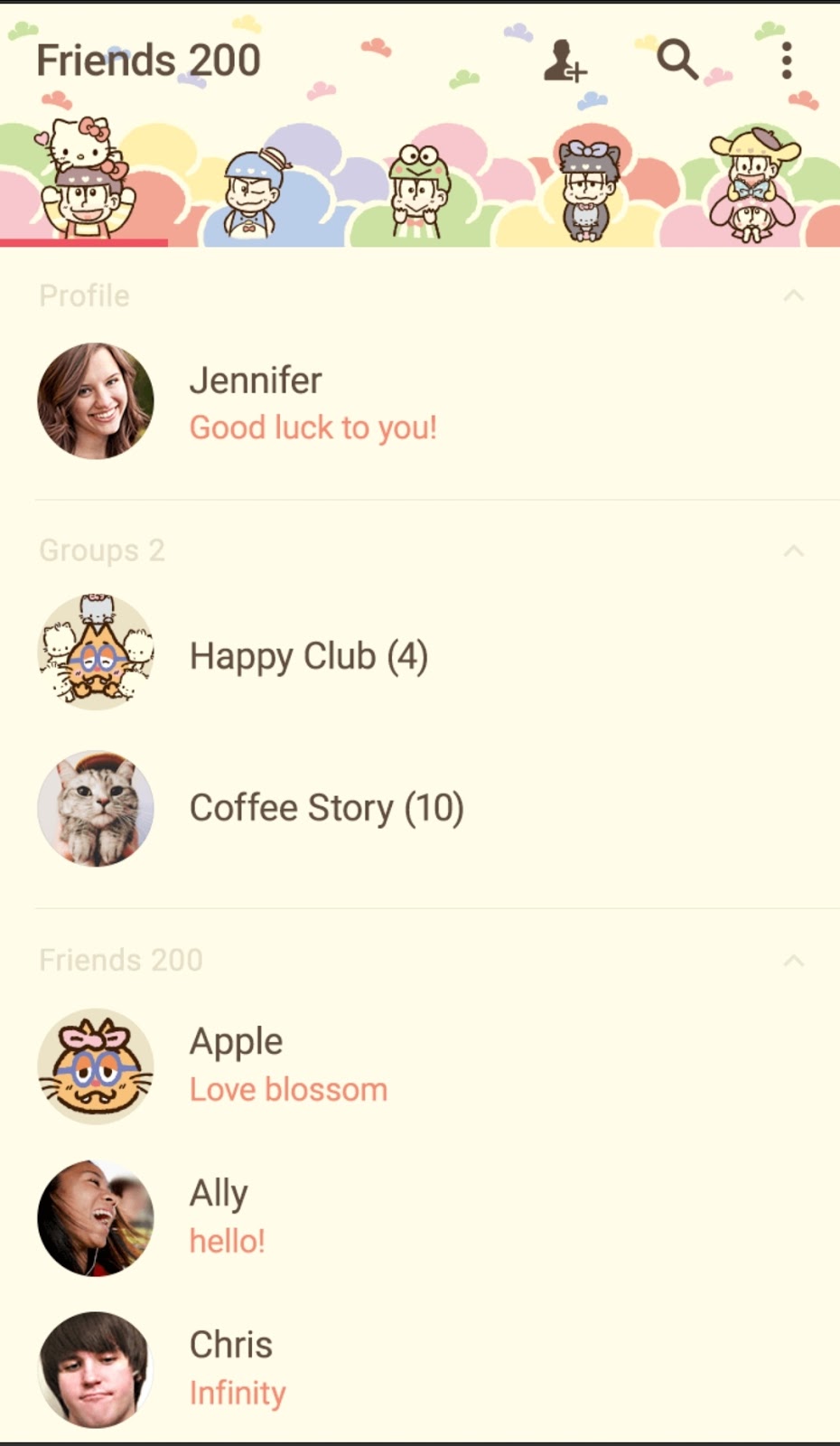
Task: Open the three-dot overflow menu
Action: [x=787, y=61]
